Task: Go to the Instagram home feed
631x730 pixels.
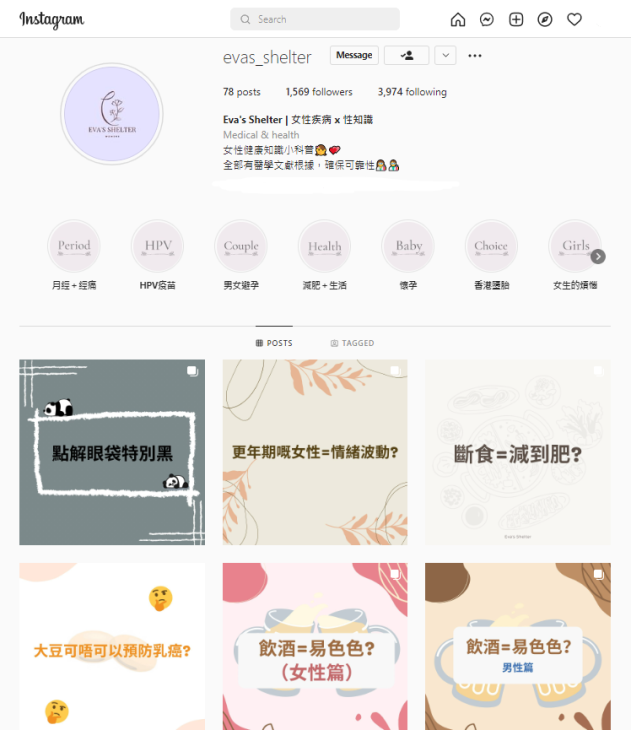Action: click(x=458, y=19)
